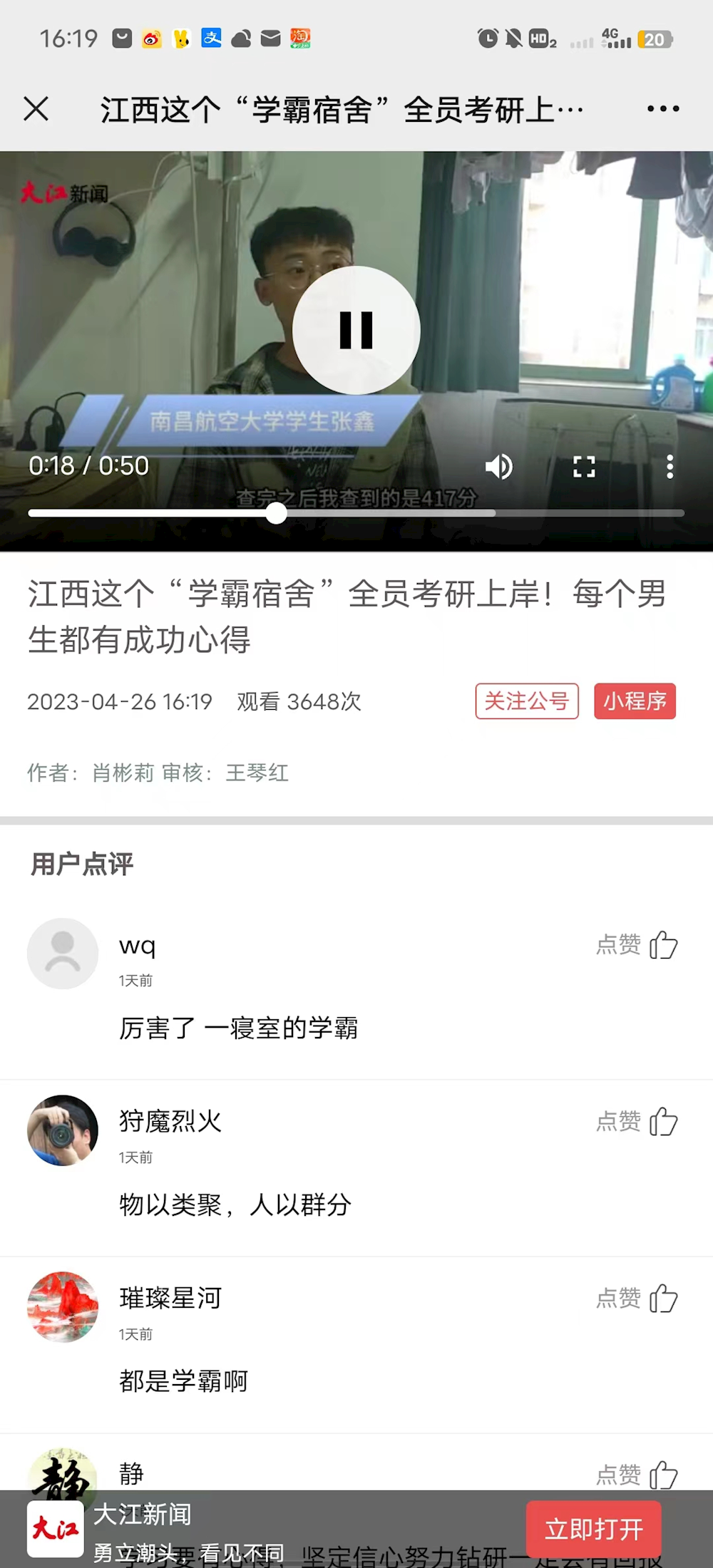
Task: Select the 用户点评 section heading
Action: (81, 863)
